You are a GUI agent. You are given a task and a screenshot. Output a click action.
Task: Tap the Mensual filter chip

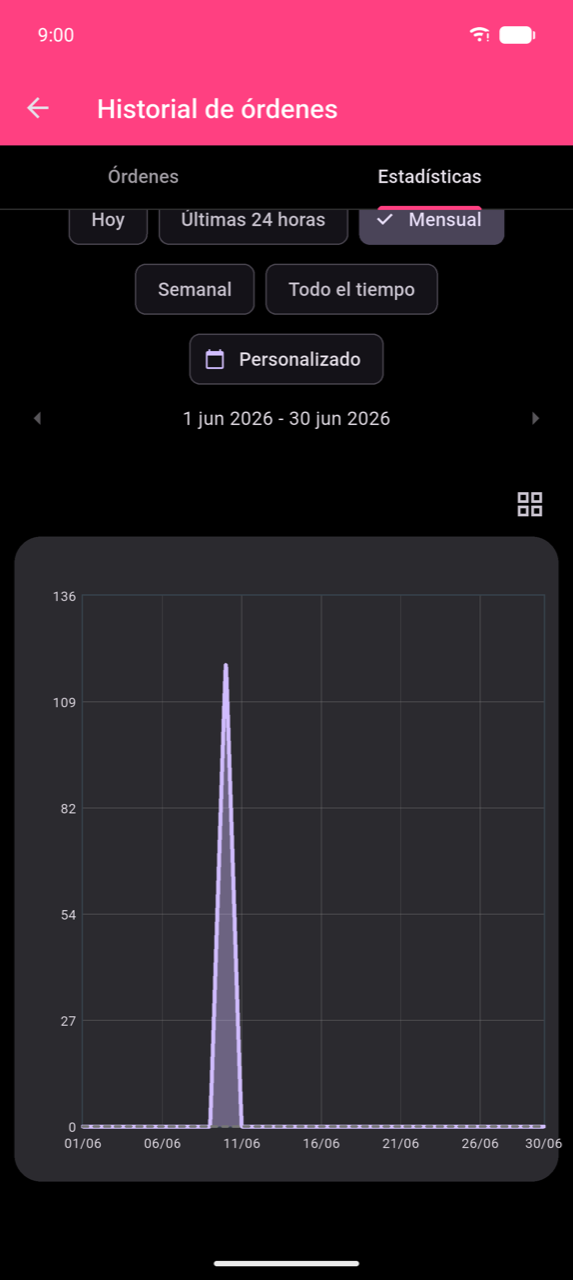click(x=432, y=223)
